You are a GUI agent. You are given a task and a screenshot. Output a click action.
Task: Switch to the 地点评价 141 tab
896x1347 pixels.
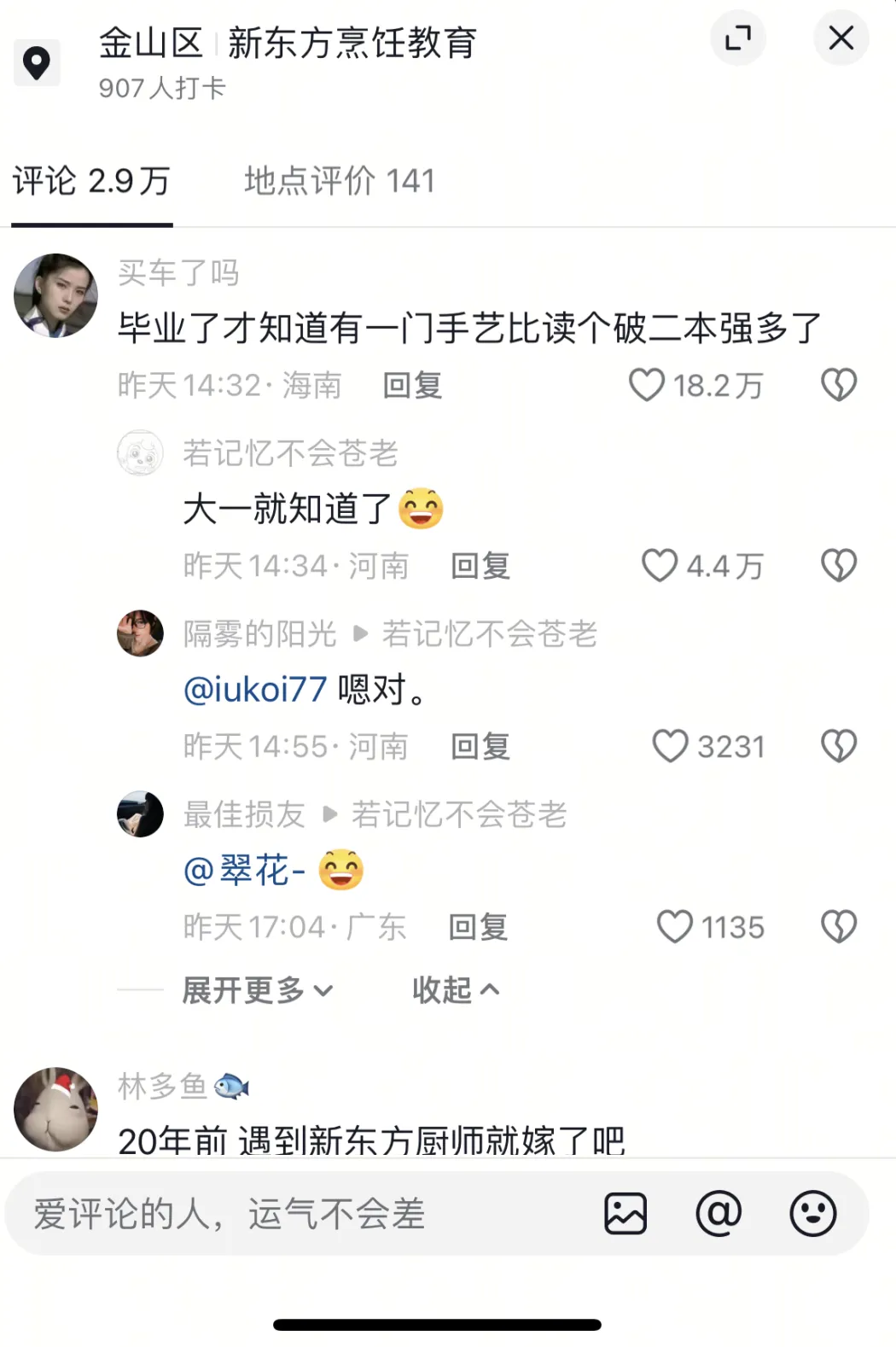pyautogui.click(x=340, y=181)
